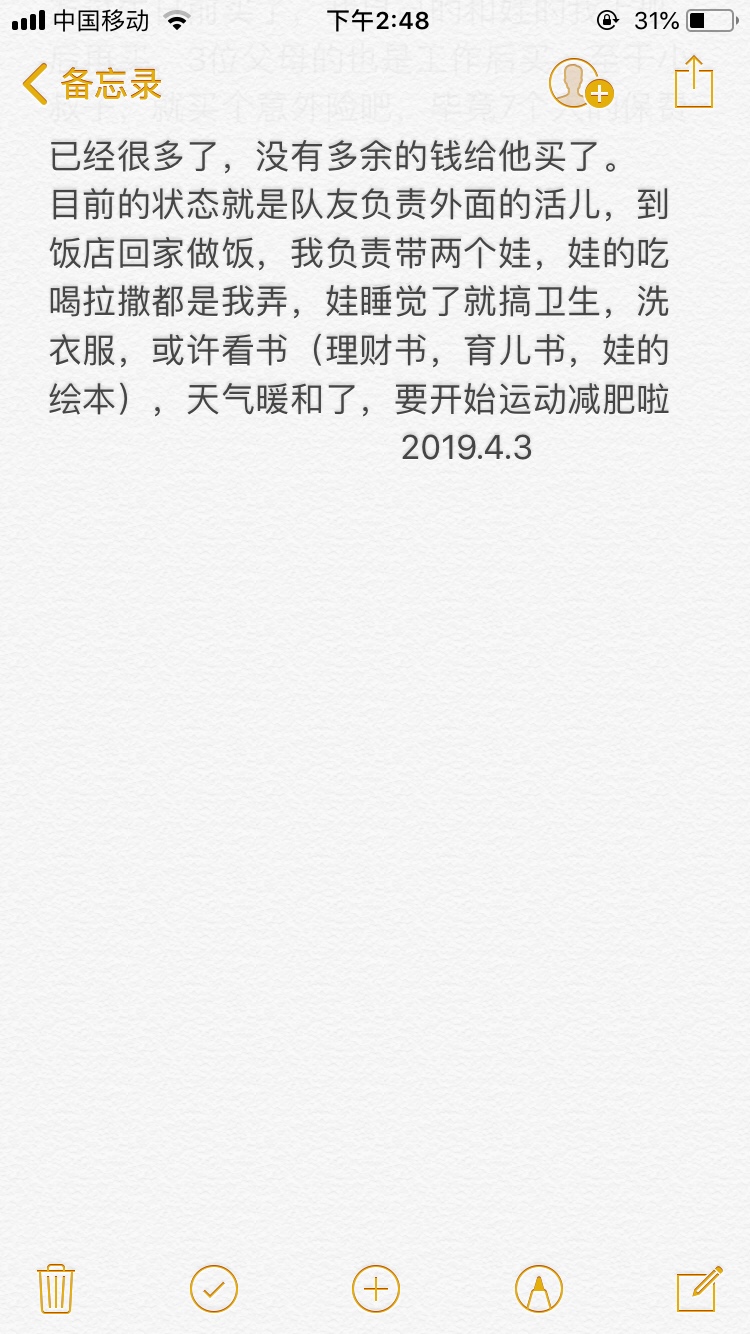Open the plus attachment menu

[x=376, y=1288]
